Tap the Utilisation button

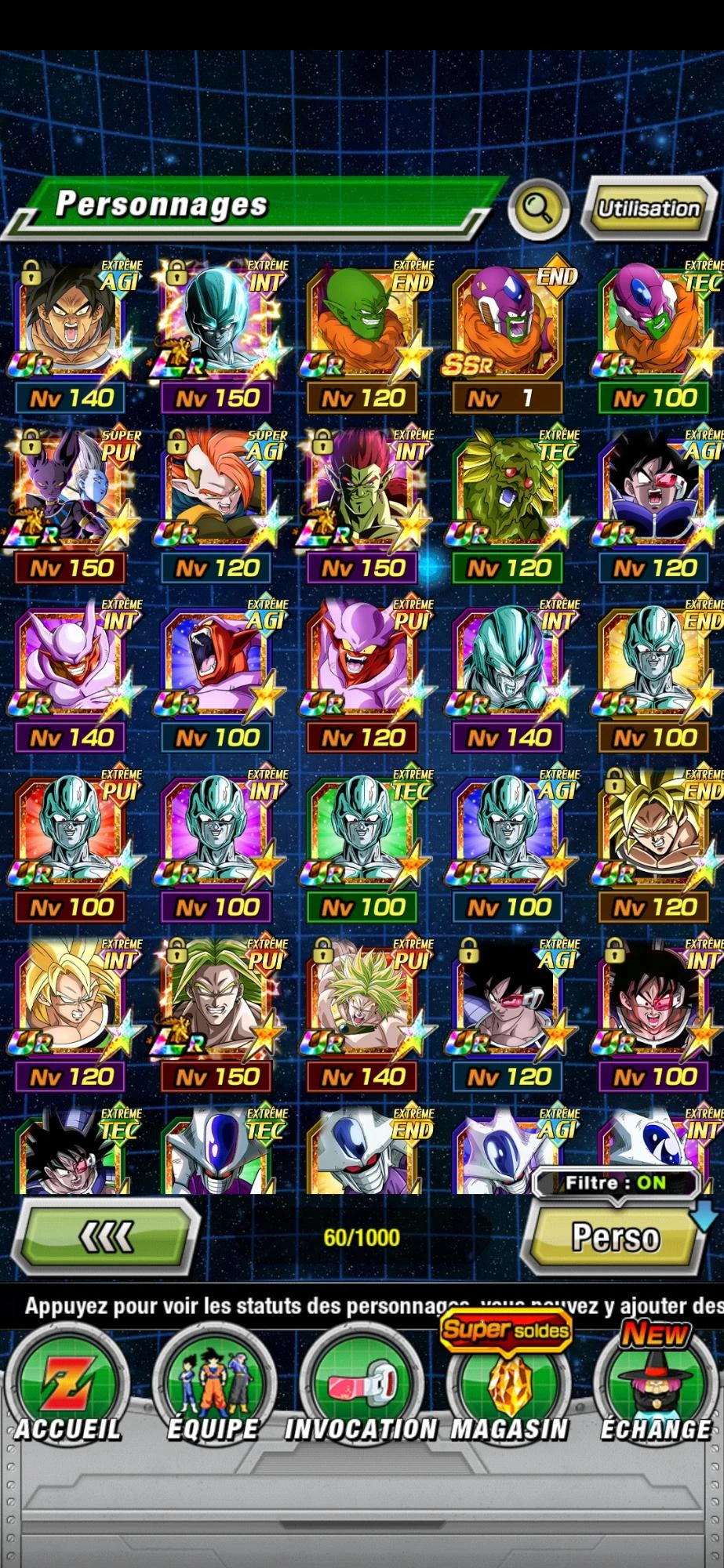(x=648, y=209)
